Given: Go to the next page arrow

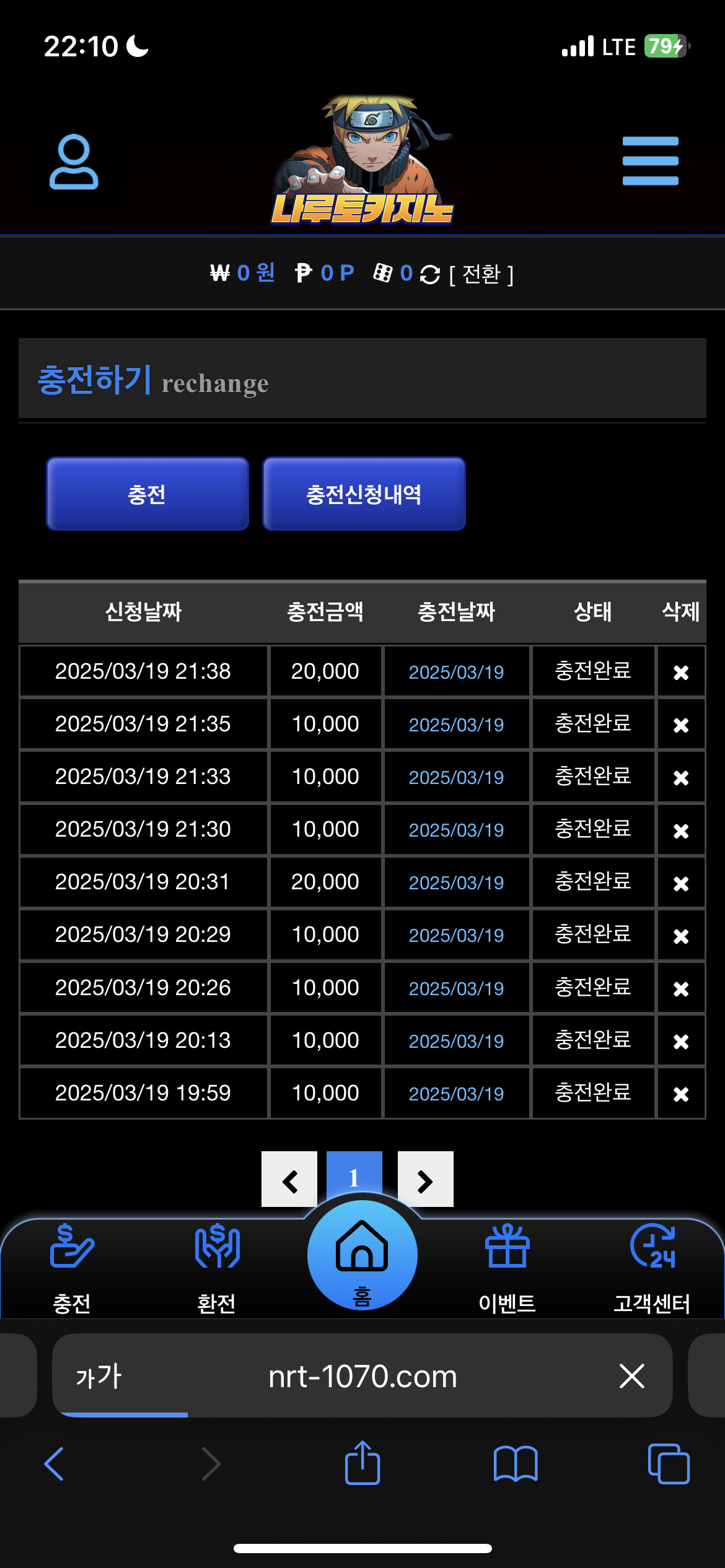Looking at the screenshot, I should [425, 1179].
